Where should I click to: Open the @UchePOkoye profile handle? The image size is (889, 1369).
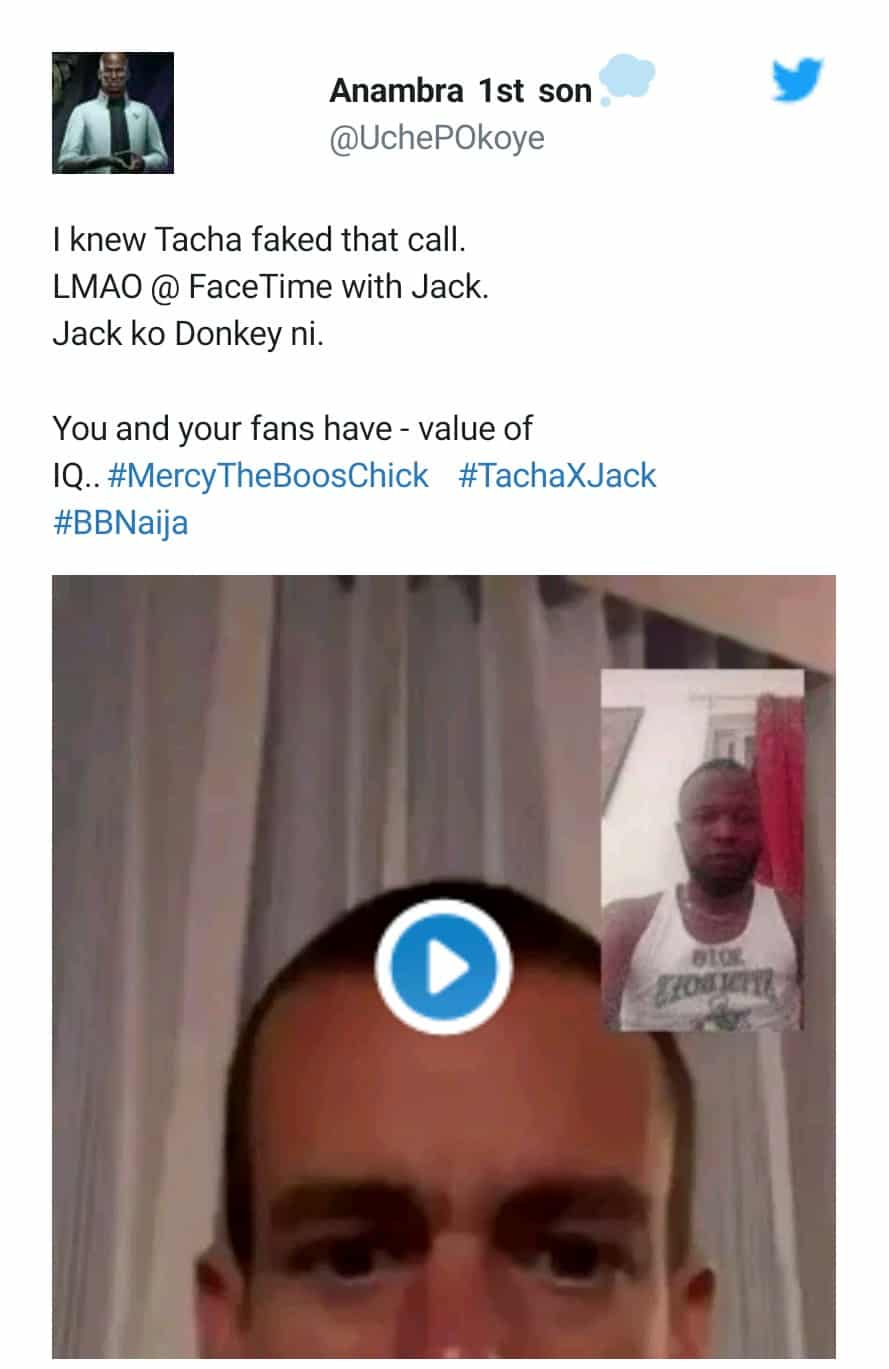coord(437,137)
